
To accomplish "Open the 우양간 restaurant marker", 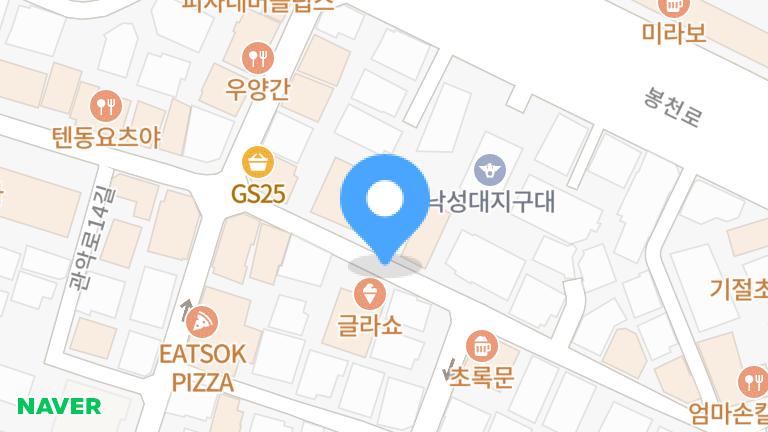I will tap(259, 56).
